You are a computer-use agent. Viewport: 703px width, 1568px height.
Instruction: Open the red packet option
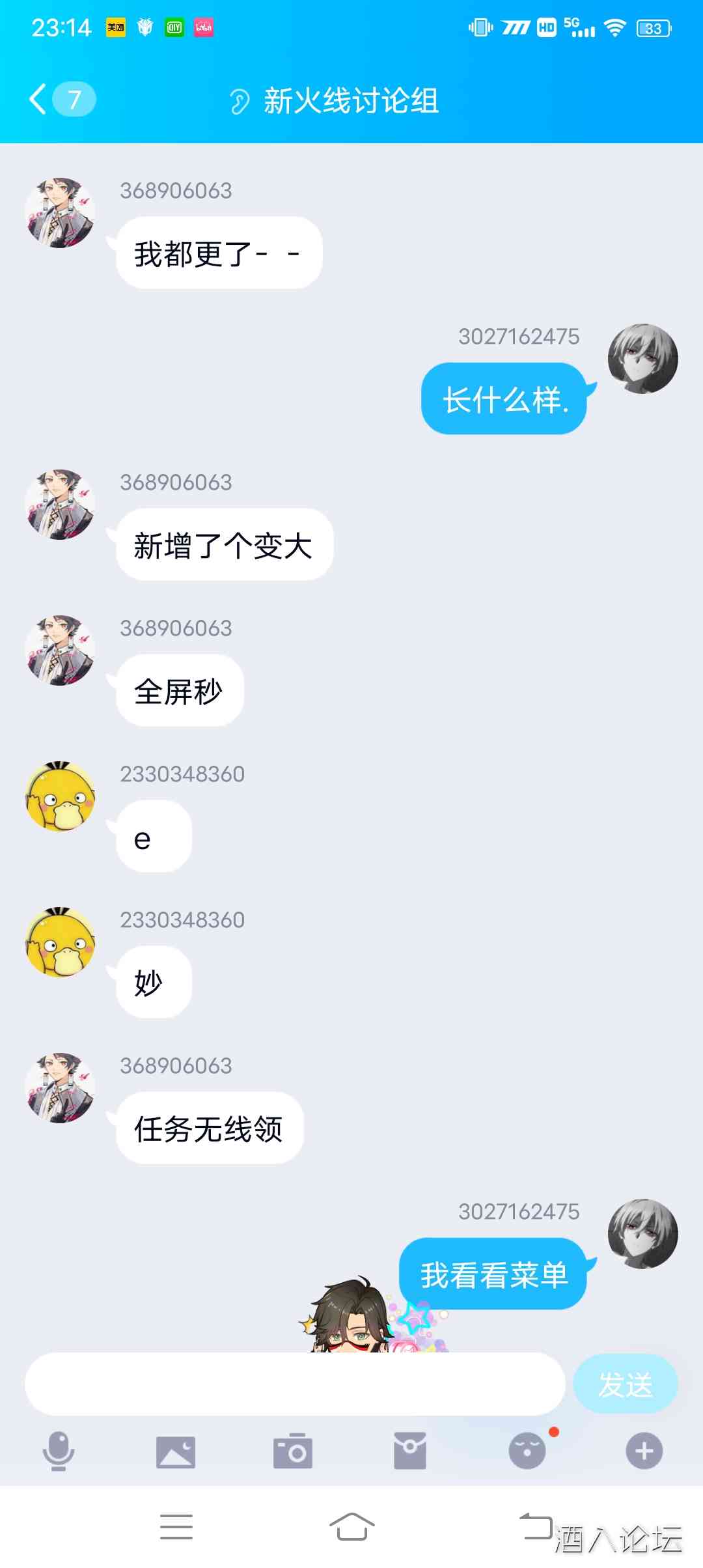(410, 1451)
